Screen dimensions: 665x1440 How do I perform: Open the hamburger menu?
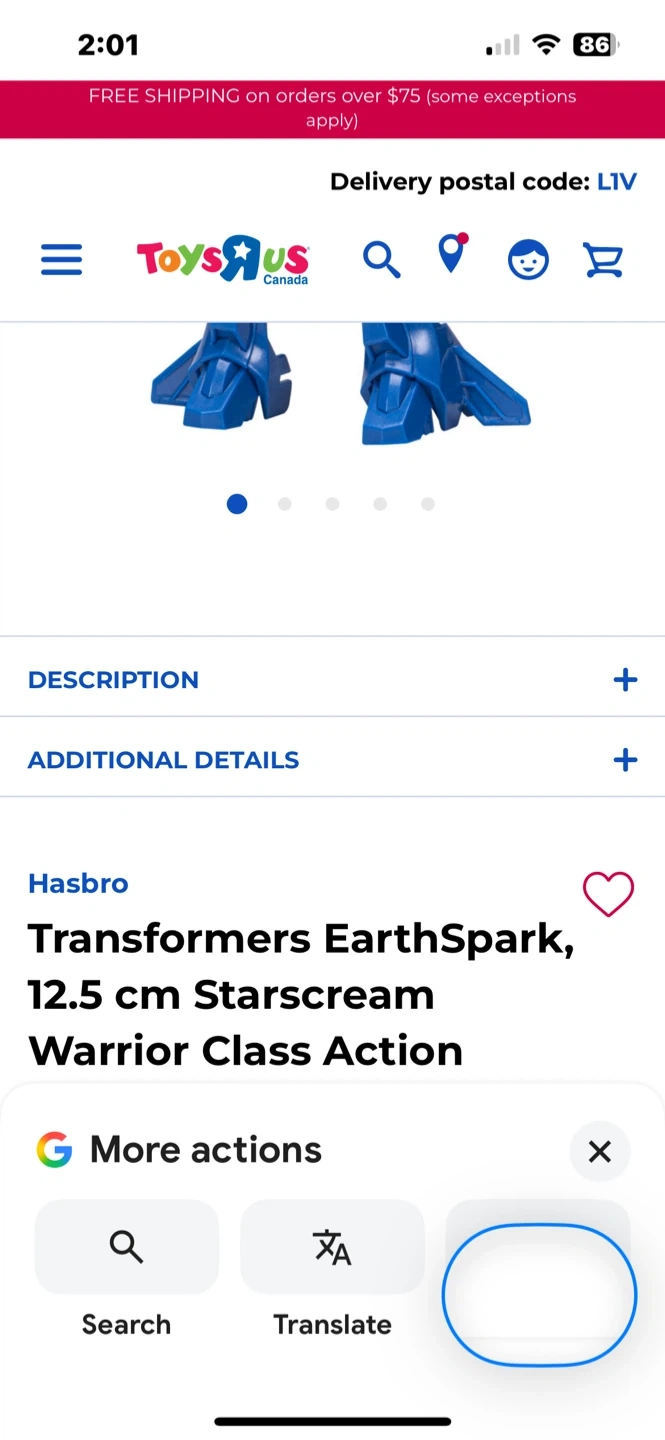click(61, 260)
